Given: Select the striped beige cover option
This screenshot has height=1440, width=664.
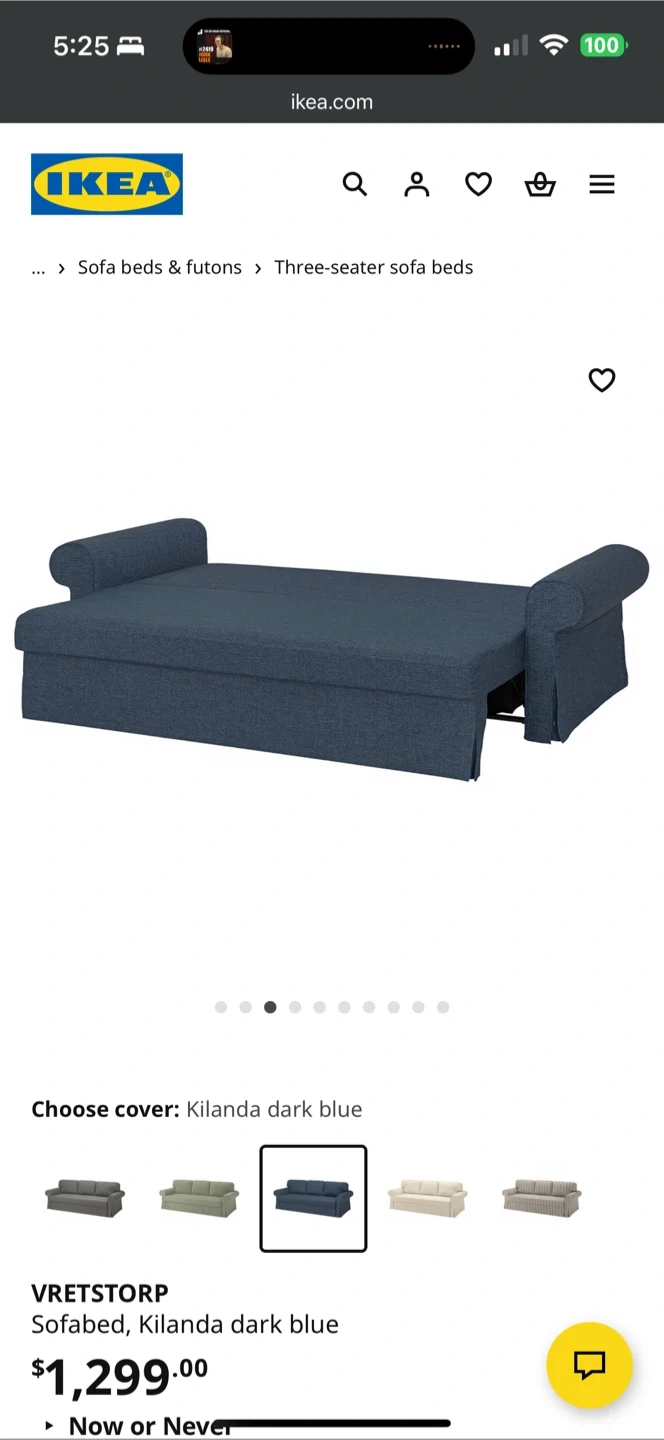Looking at the screenshot, I should [x=541, y=1198].
